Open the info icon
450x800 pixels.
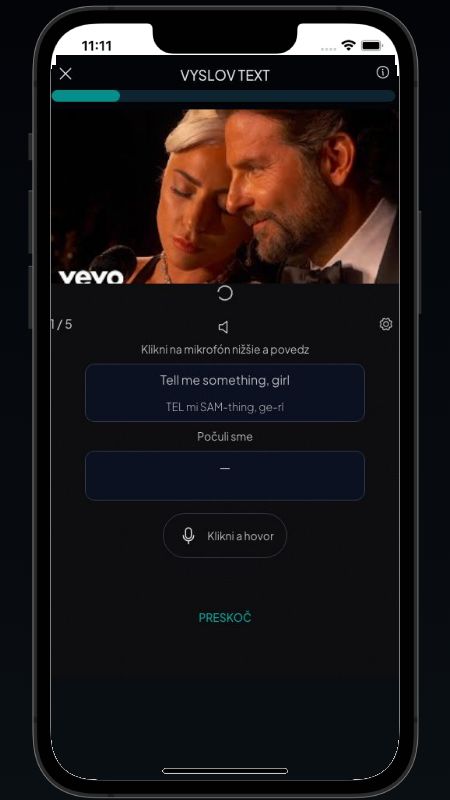383,72
